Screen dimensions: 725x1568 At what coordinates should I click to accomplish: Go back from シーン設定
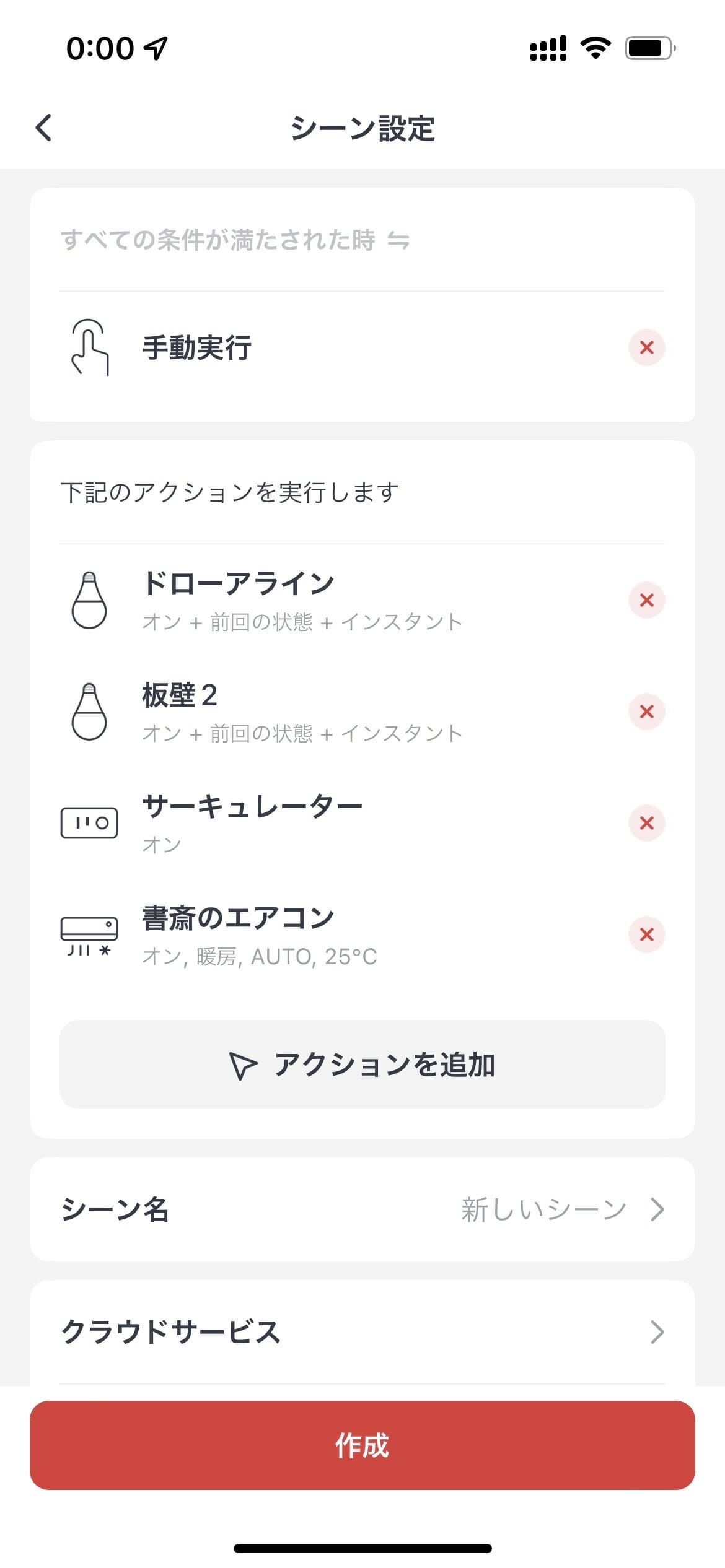(43, 128)
